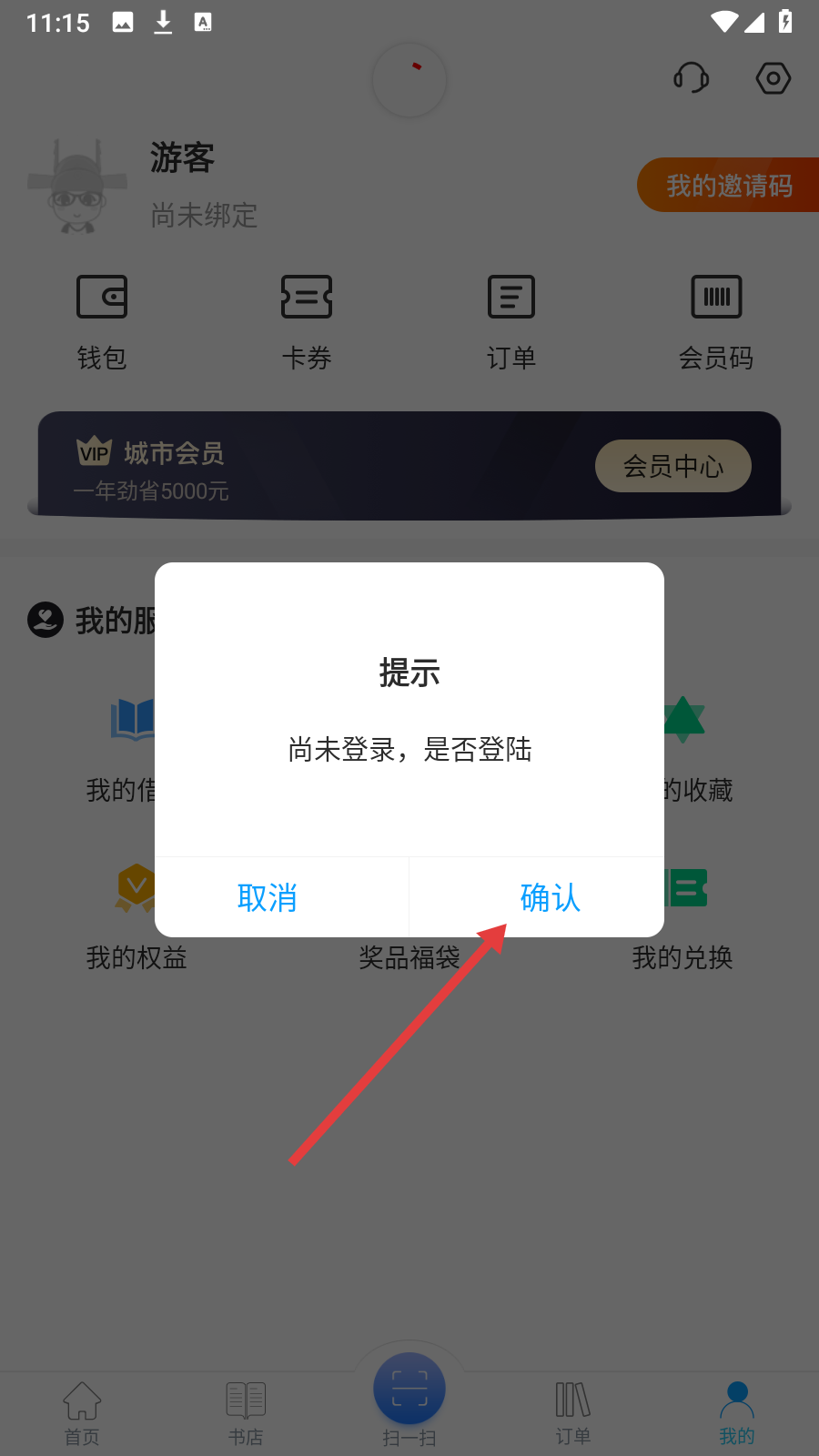
Task: Select the 我的 profile tab
Action: tap(737, 1413)
